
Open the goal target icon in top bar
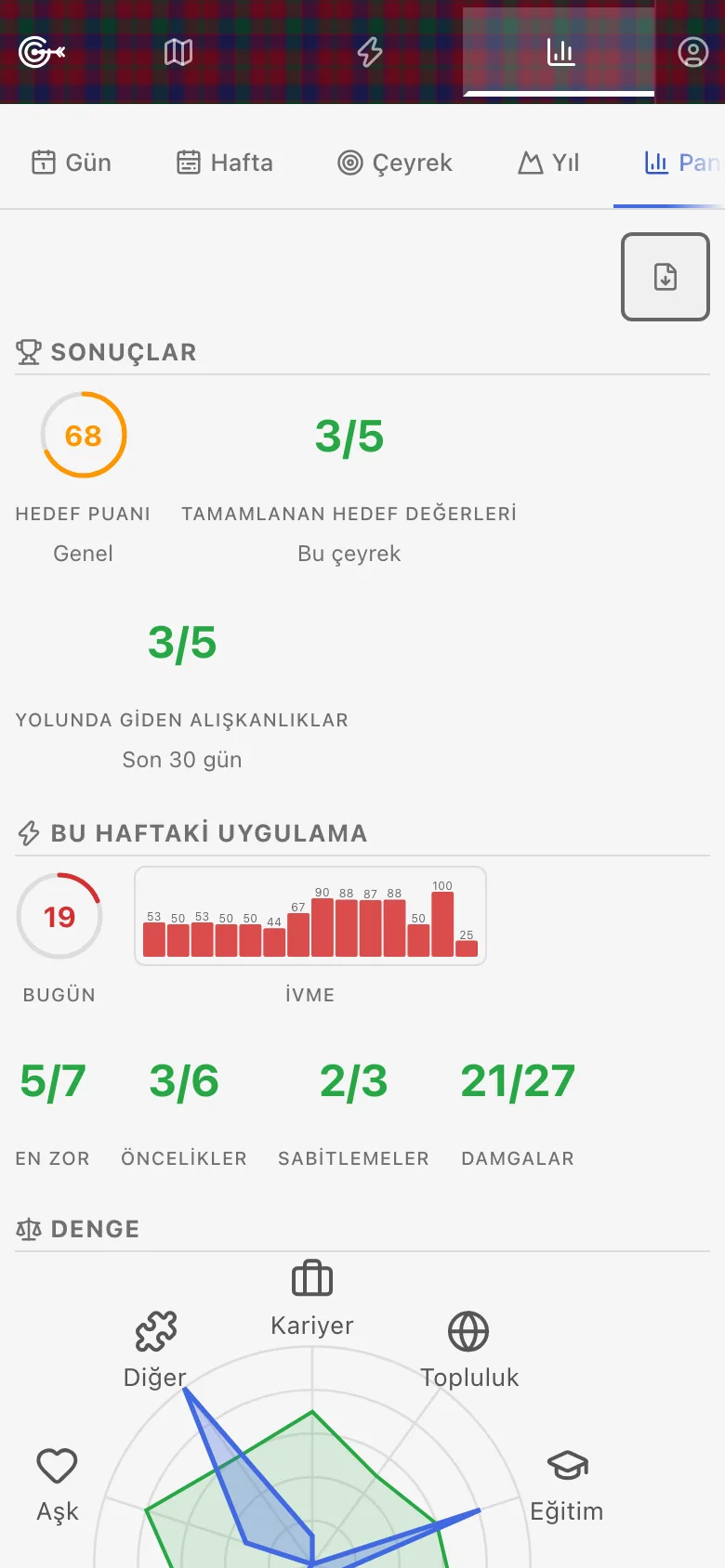[x=42, y=52]
